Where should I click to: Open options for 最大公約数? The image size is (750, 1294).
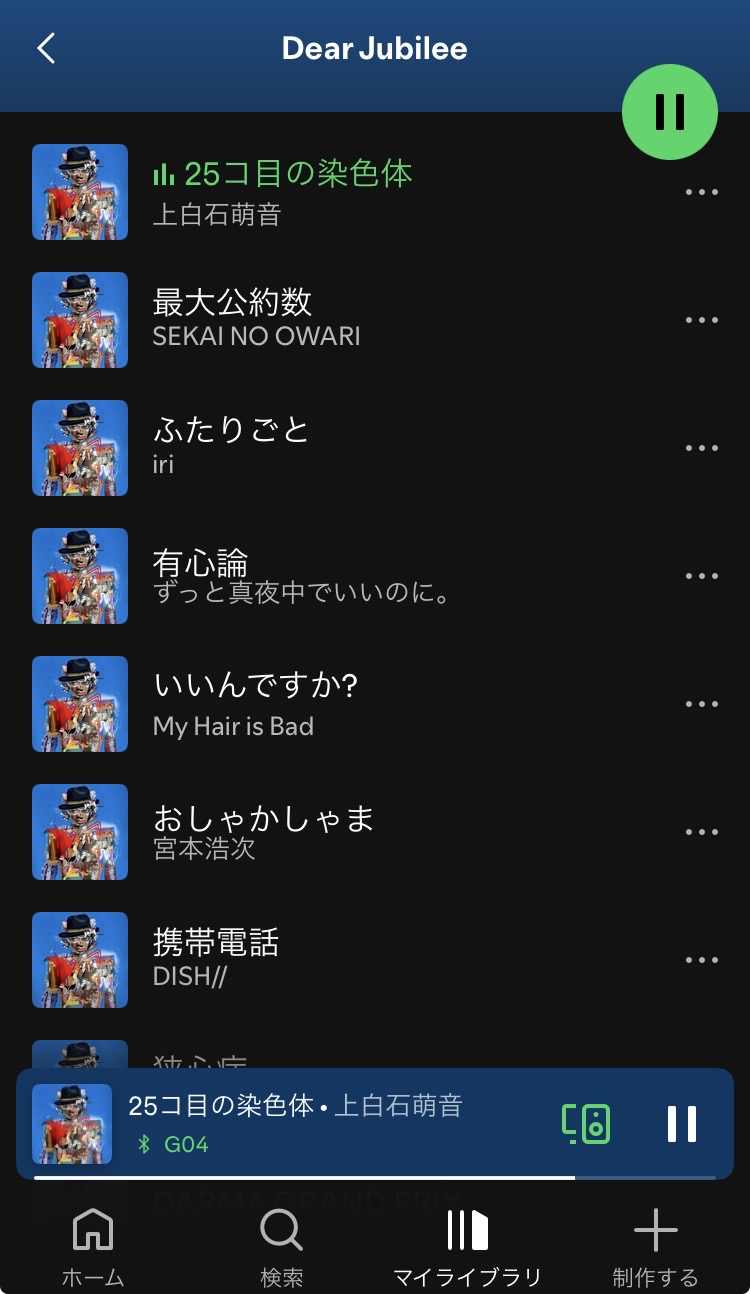[701, 320]
